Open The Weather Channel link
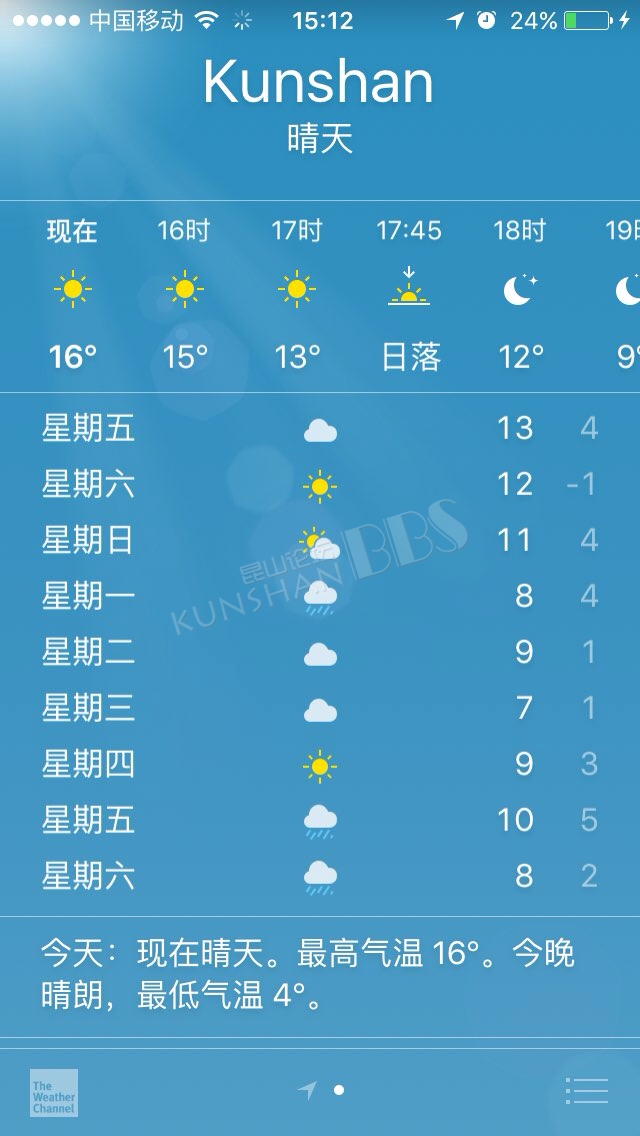The width and height of the screenshot is (640, 1136). coord(54,1093)
